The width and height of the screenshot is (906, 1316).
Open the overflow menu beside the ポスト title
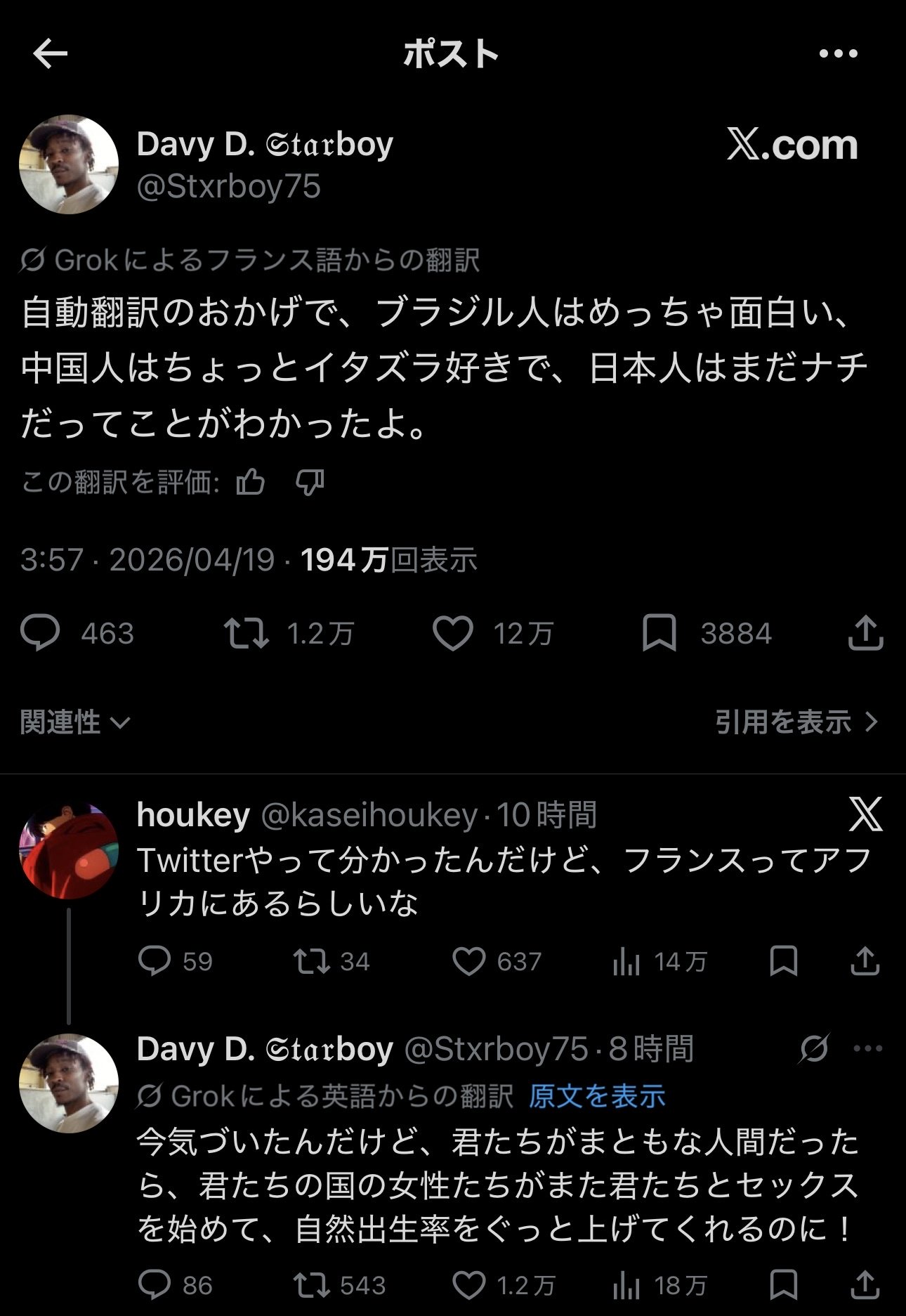838,53
